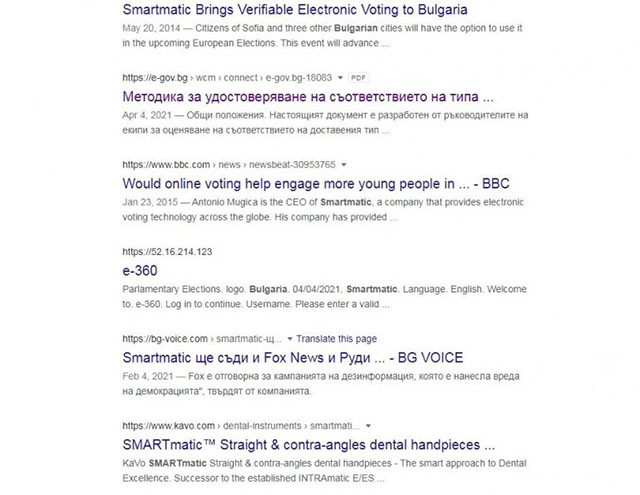Expand dropdown arrow next to kavo.com URL
Image resolution: width=640 pixels, height=495 pixels.
[368, 424]
